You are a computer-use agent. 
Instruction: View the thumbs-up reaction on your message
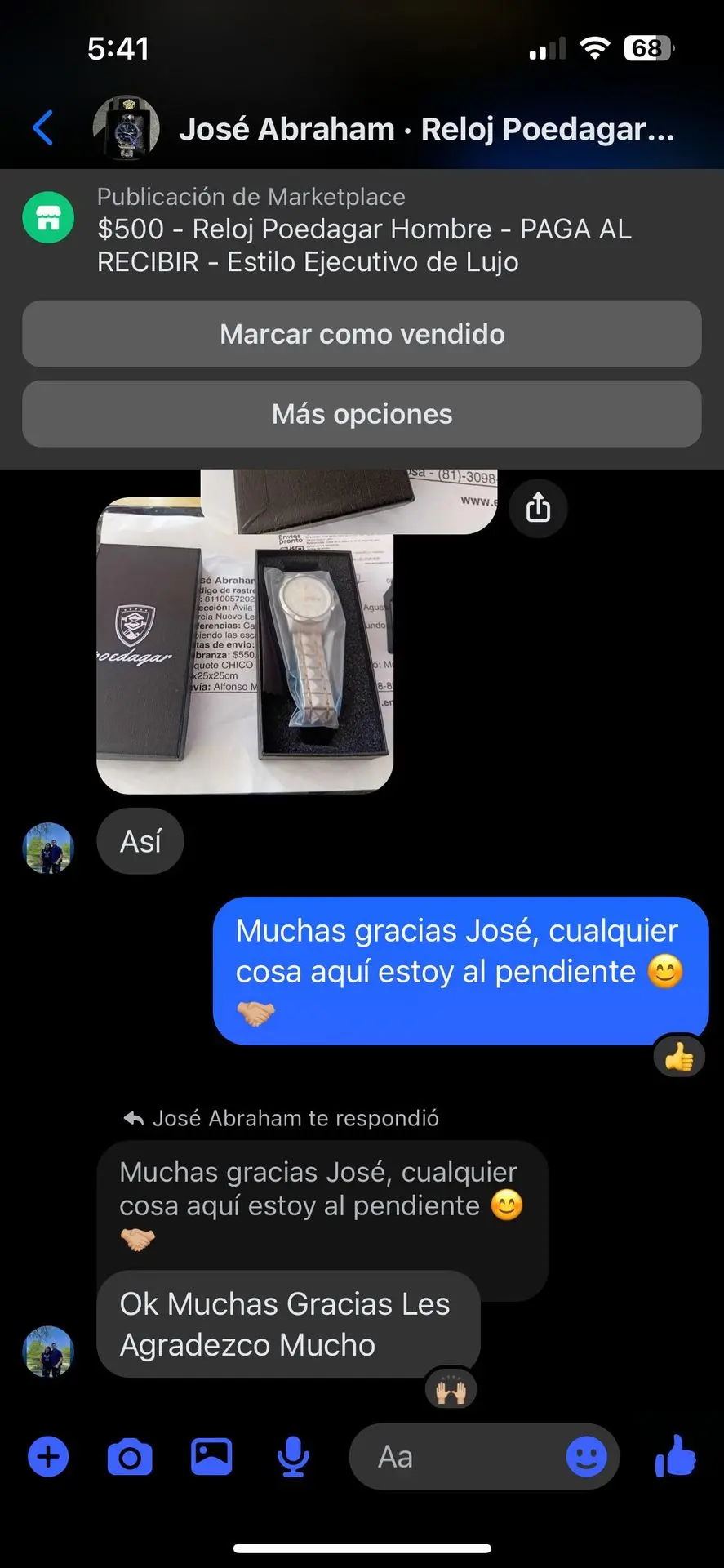679,1058
